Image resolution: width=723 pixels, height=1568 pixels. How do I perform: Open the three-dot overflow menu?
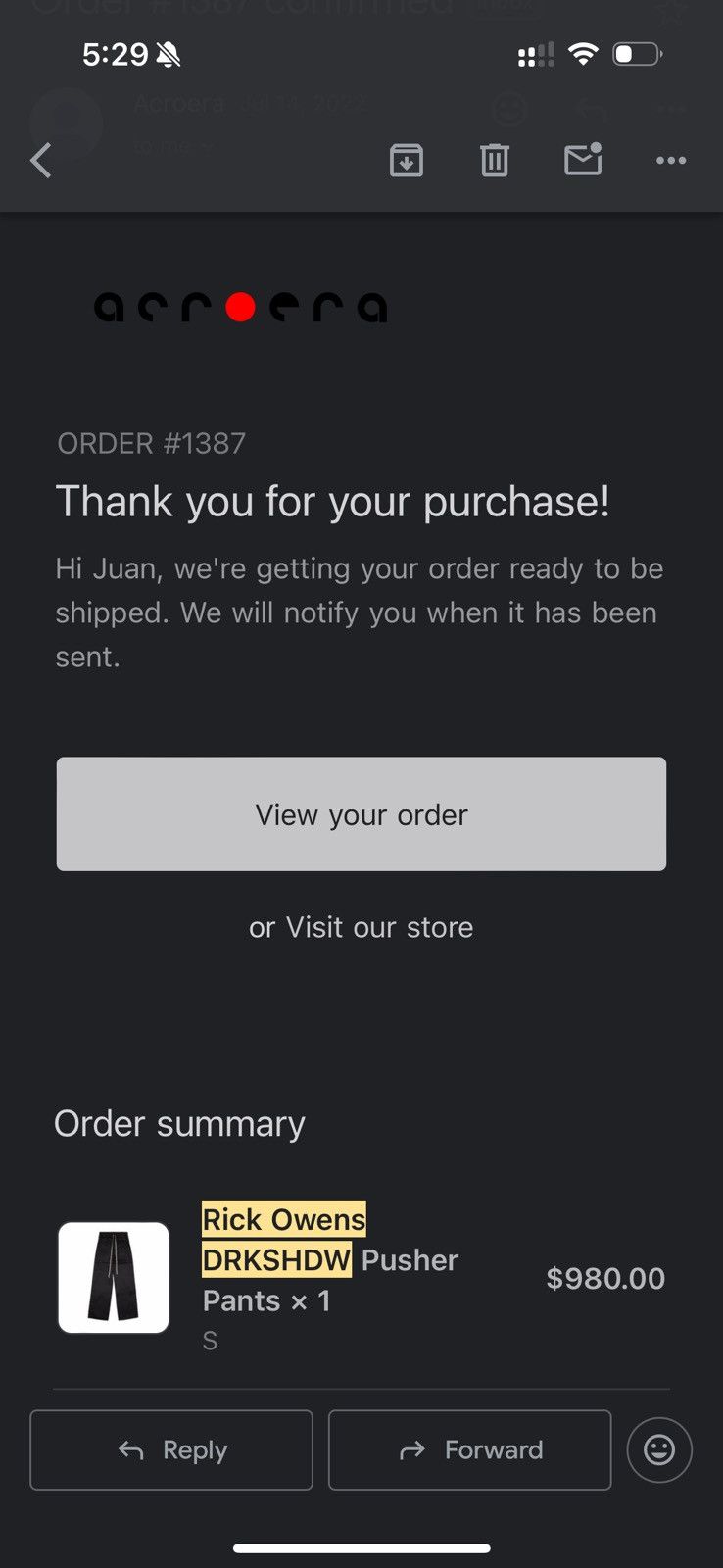click(671, 160)
